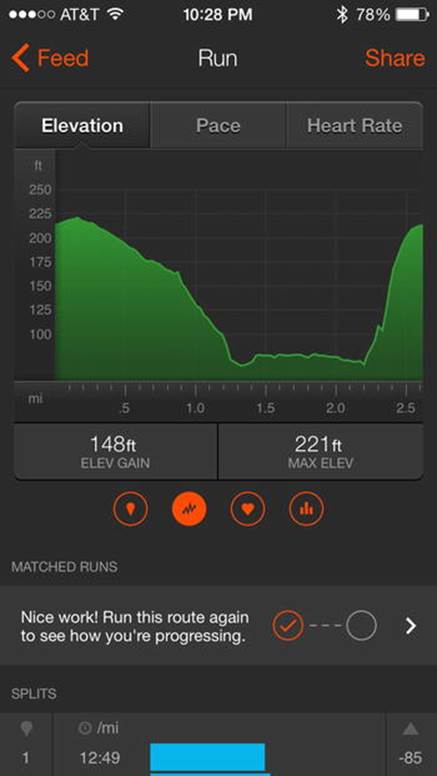
Task: Switch to the Heart Rate chart tab
Action: click(354, 125)
